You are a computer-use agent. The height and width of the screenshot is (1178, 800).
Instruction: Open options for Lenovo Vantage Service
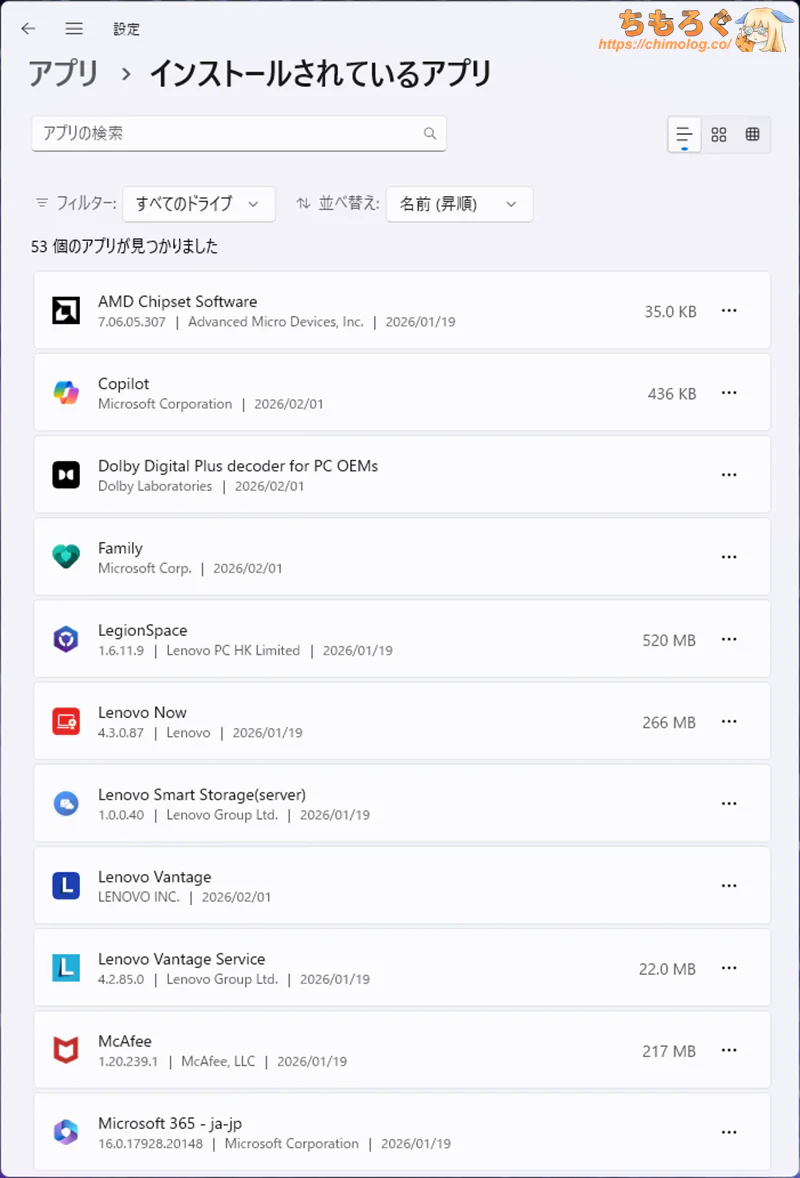[729, 968]
